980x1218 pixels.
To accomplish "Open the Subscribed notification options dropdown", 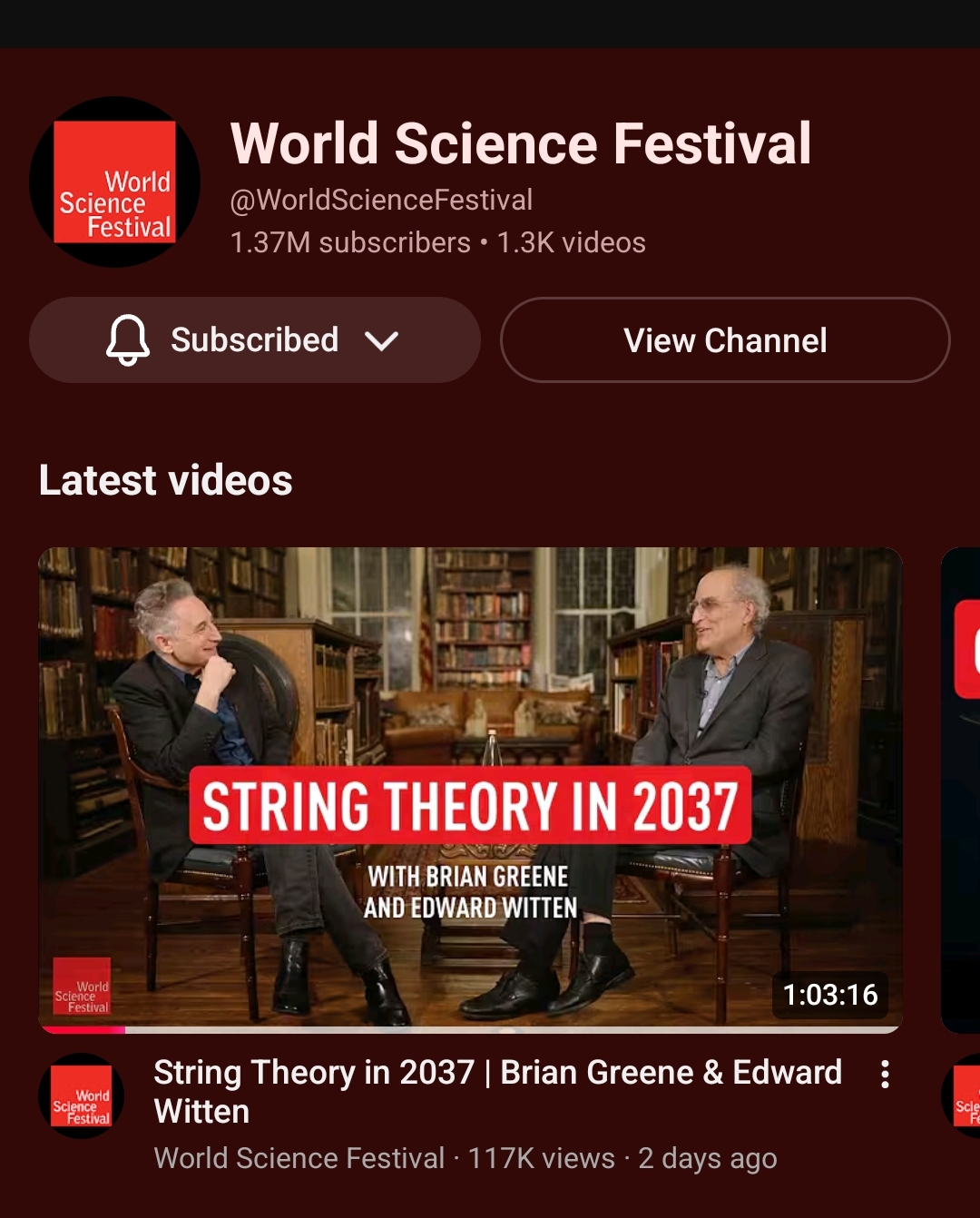I will (x=254, y=340).
